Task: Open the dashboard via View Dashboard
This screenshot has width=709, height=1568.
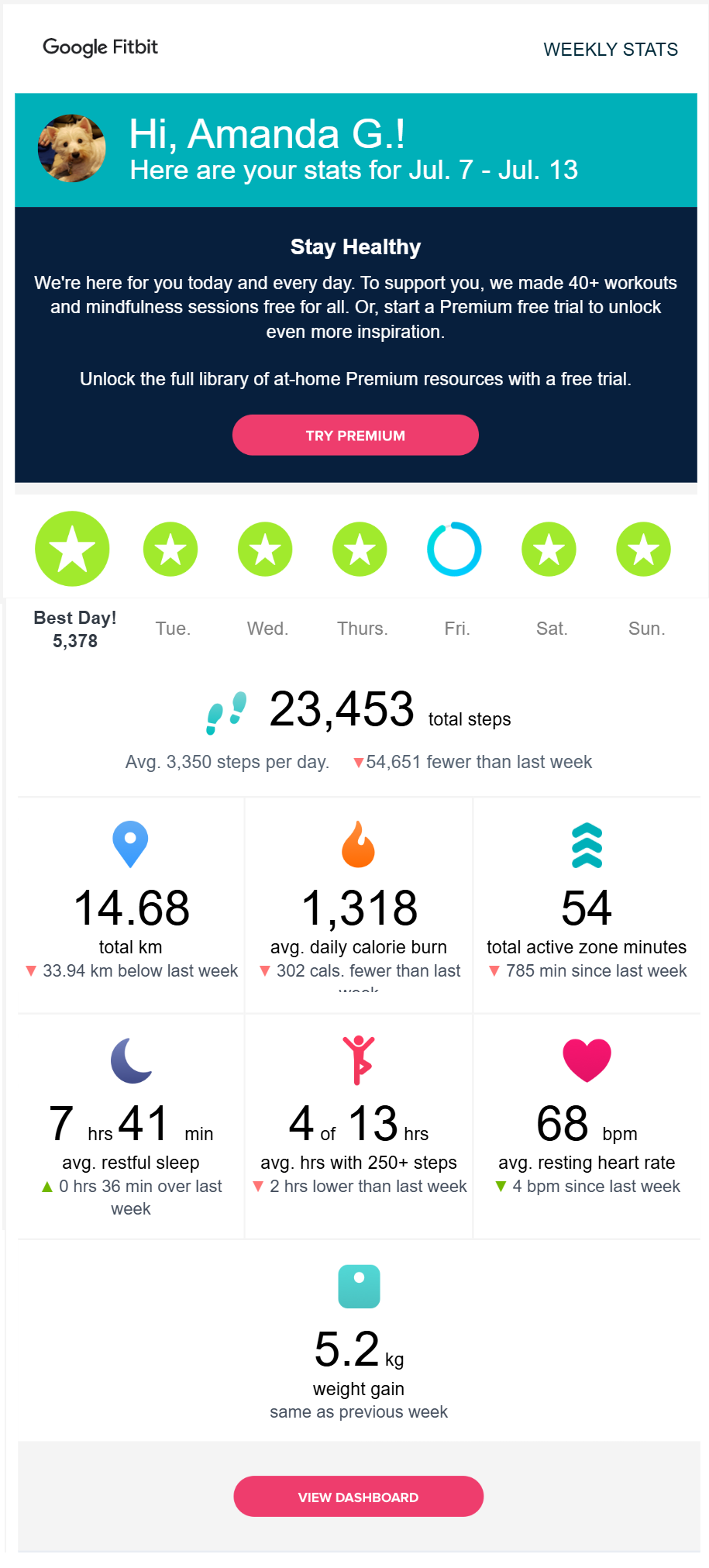Action: tap(358, 1497)
